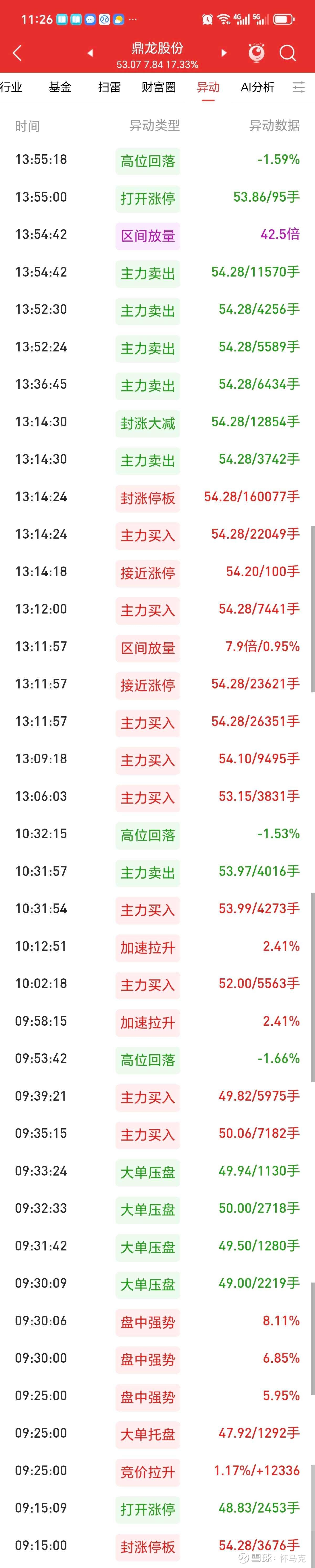Select the 异动 tab

tap(208, 87)
